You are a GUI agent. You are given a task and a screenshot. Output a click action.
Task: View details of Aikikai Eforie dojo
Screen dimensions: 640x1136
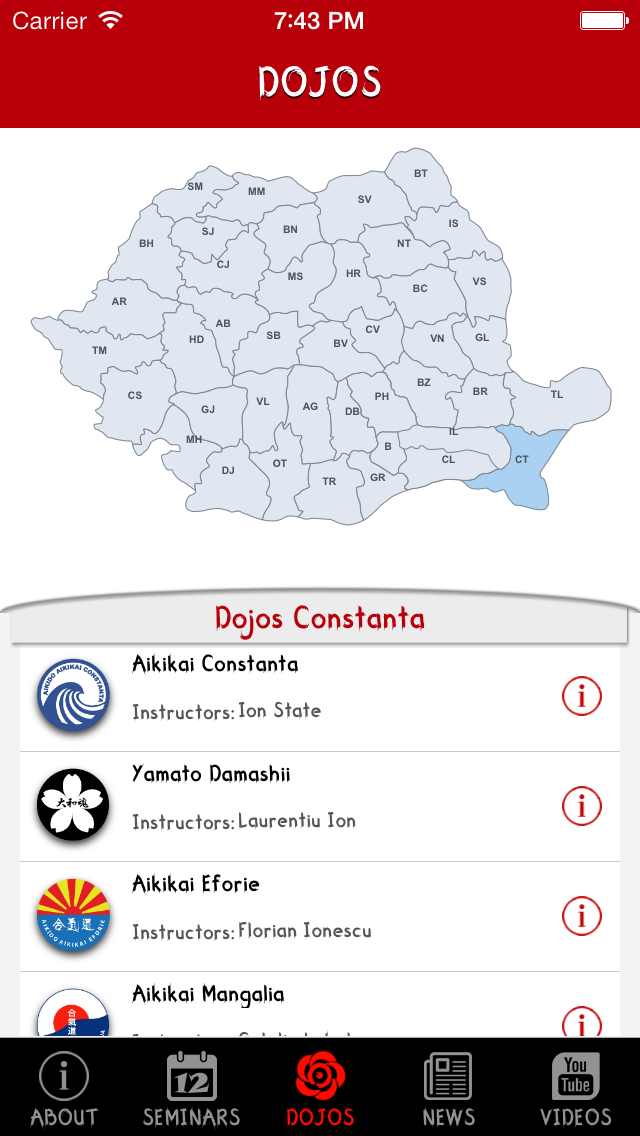tap(581, 916)
